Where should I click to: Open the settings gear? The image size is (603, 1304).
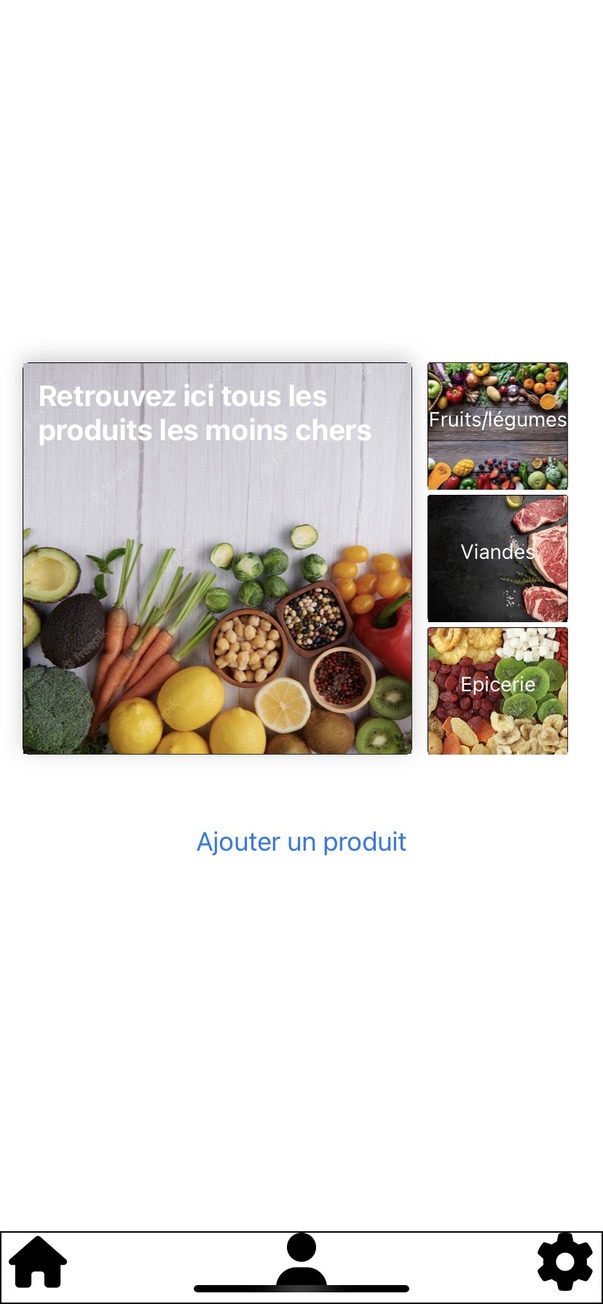point(564,1262)
